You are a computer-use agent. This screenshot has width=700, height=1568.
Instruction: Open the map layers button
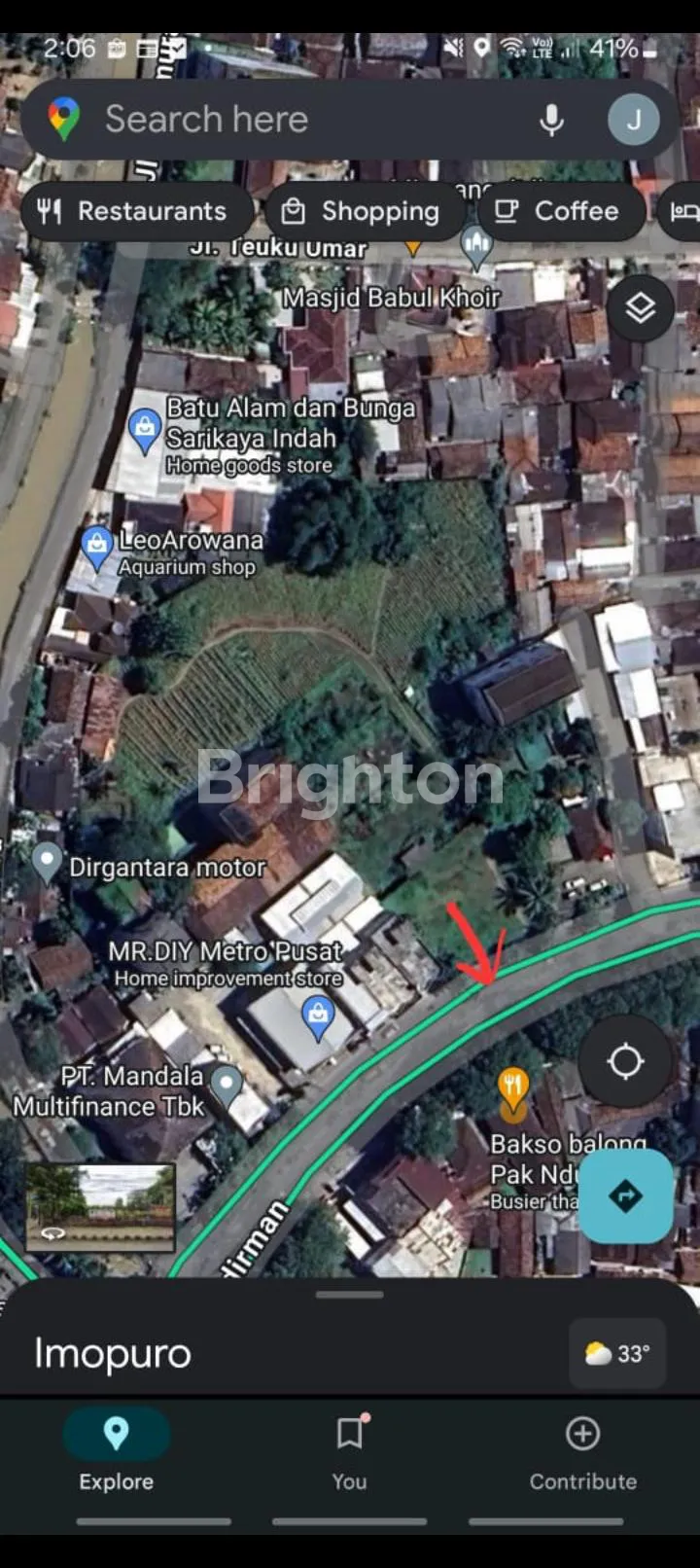coord(640,309)
